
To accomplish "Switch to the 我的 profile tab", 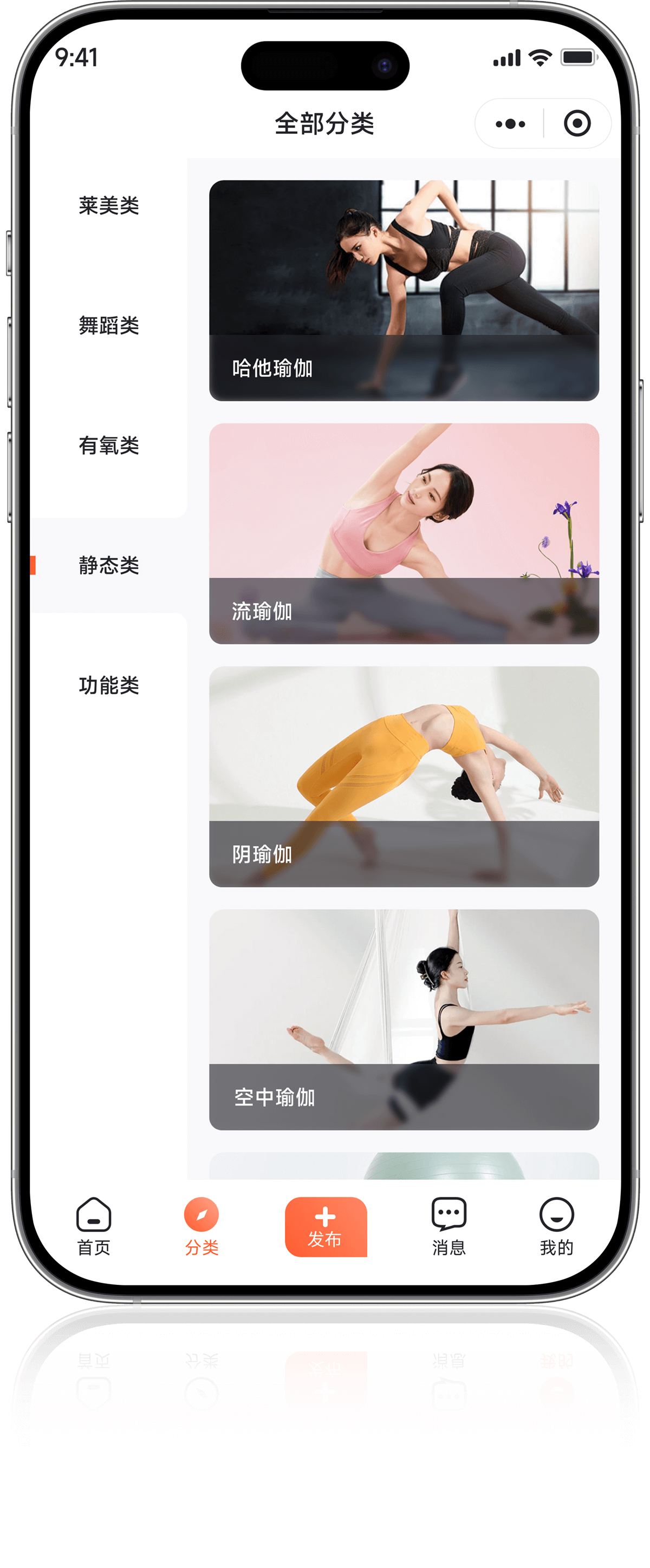I will click(556, 1226).
